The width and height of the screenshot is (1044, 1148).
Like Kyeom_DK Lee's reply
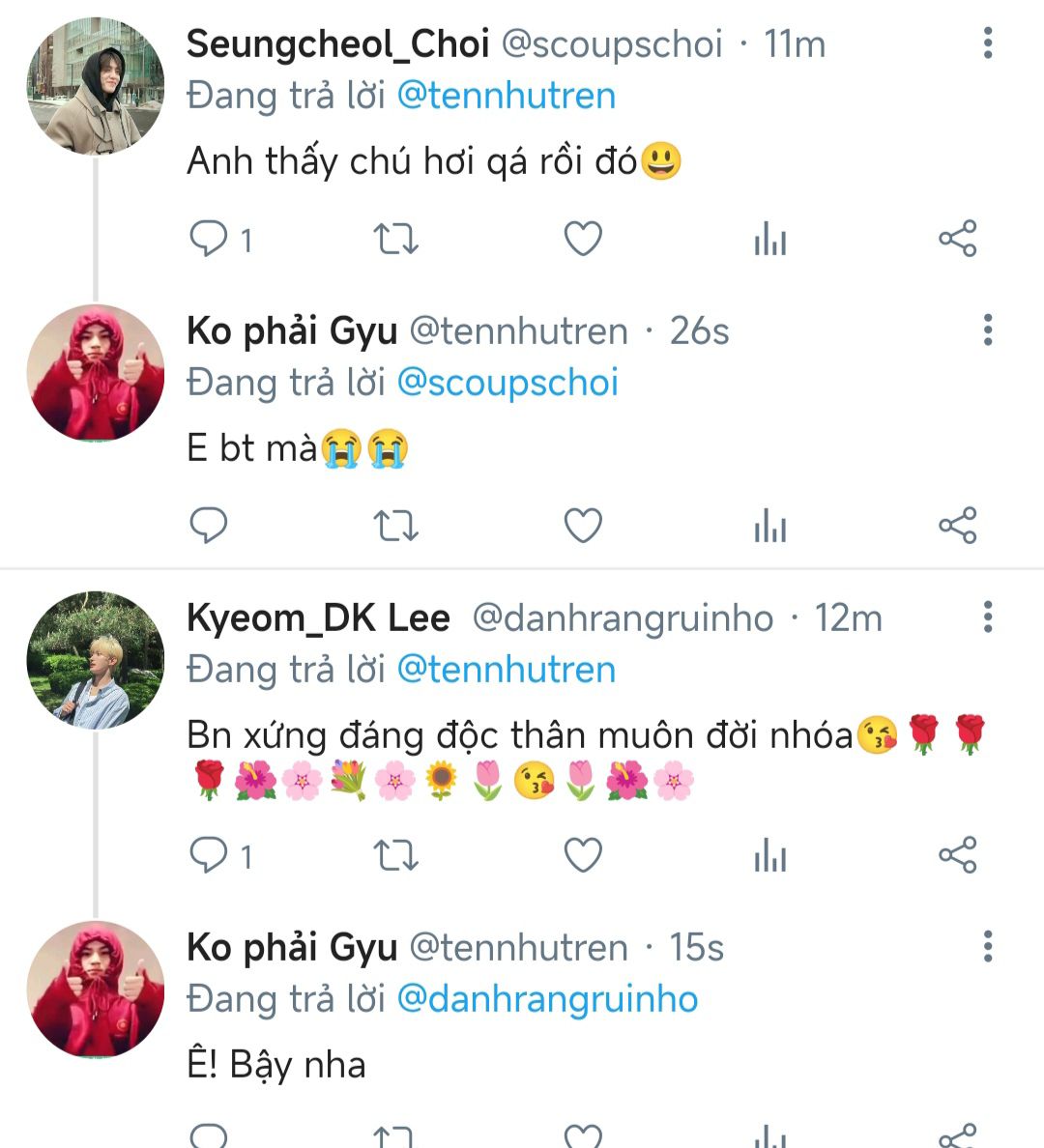(583, 855)
